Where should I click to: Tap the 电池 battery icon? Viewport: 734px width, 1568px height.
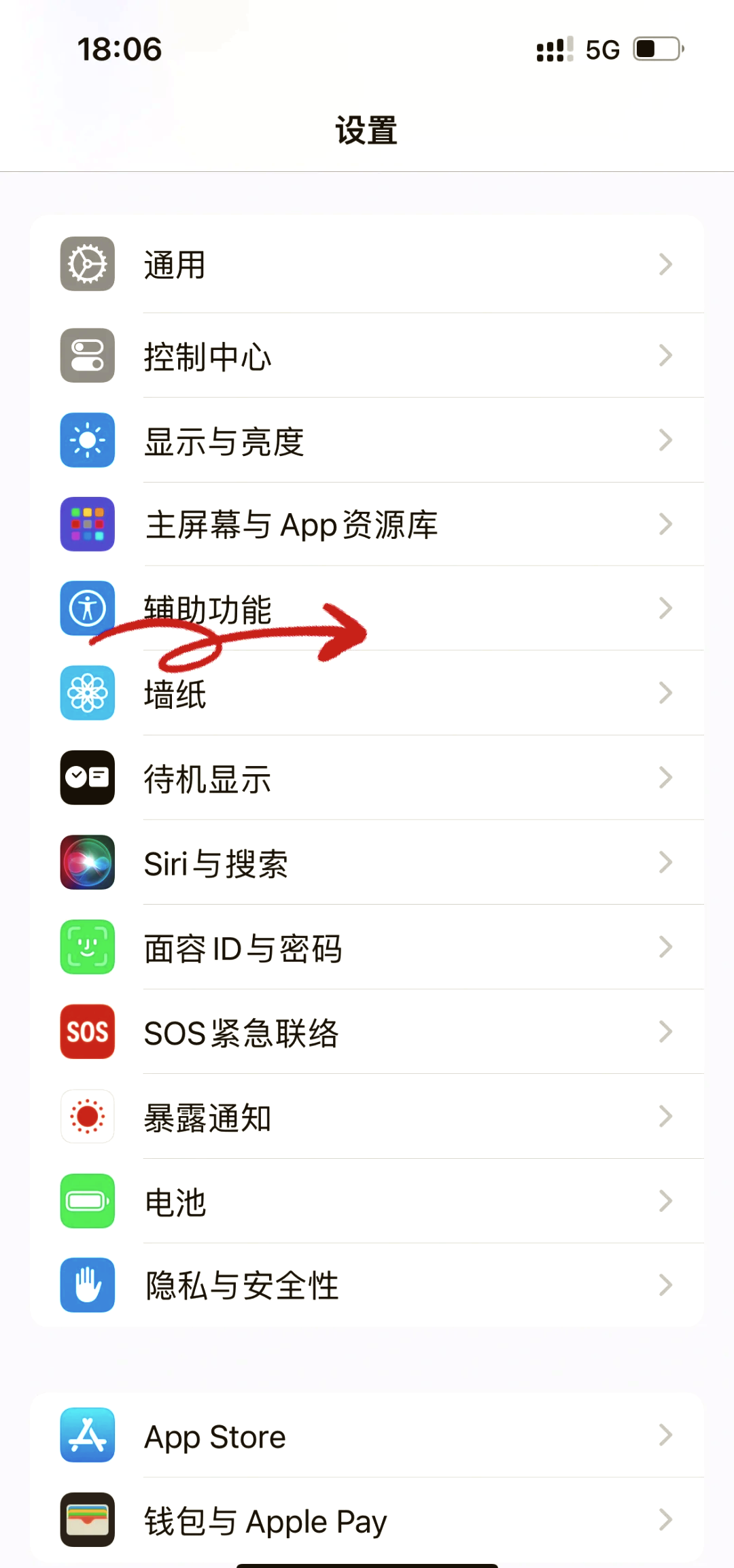pyautogui.click(x=87, y=1200)
